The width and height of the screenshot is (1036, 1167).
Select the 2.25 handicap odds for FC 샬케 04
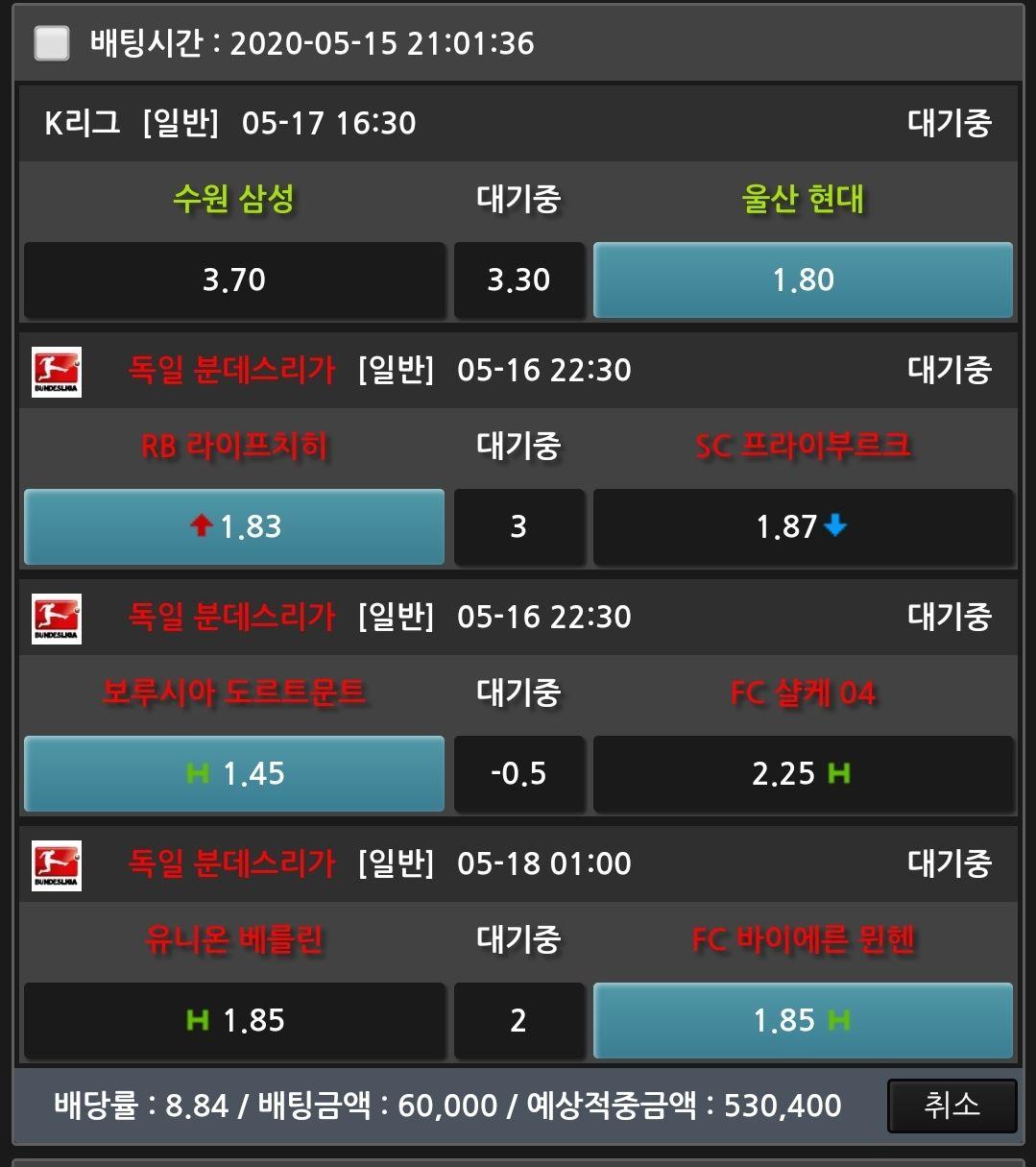tap(803, 773)
